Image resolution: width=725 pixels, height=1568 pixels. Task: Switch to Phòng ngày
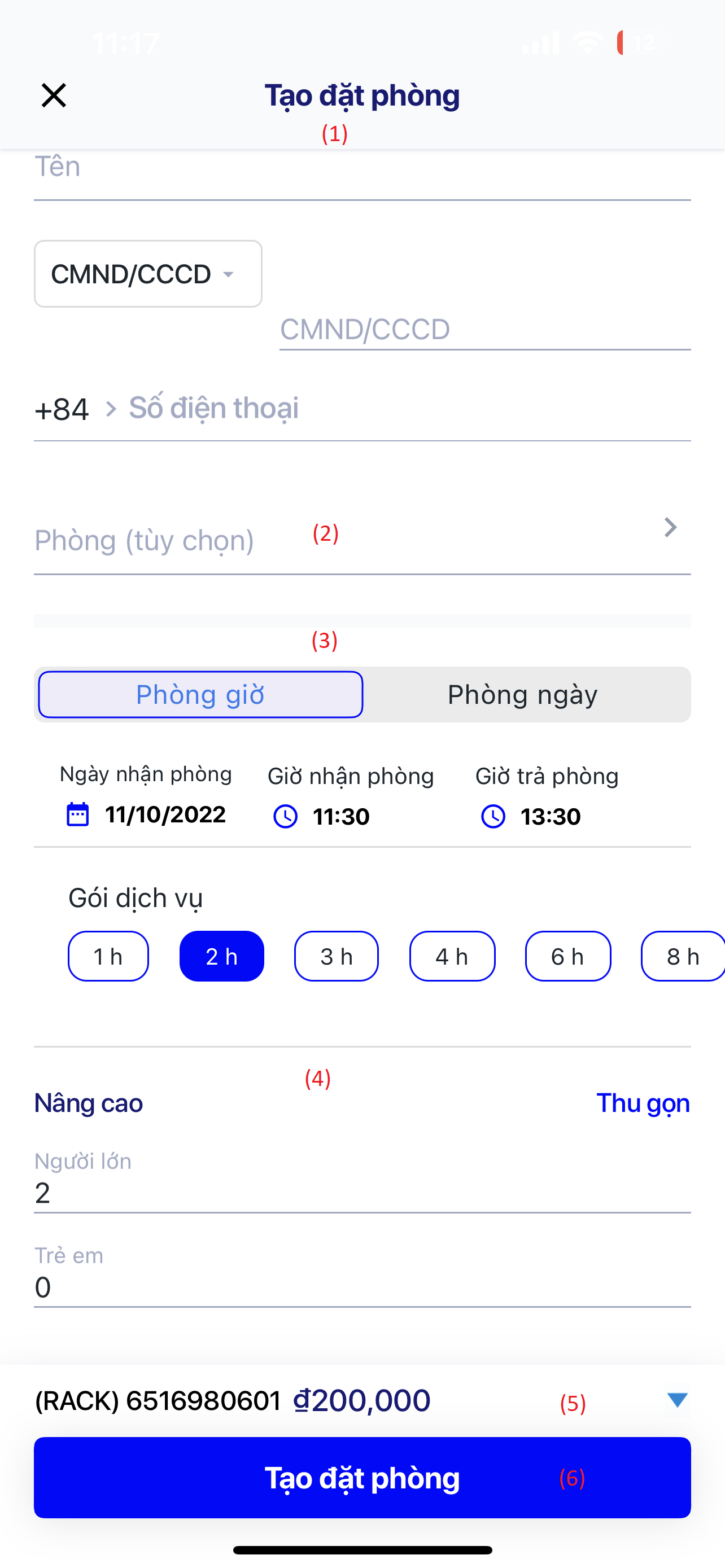tap(522, 694)
